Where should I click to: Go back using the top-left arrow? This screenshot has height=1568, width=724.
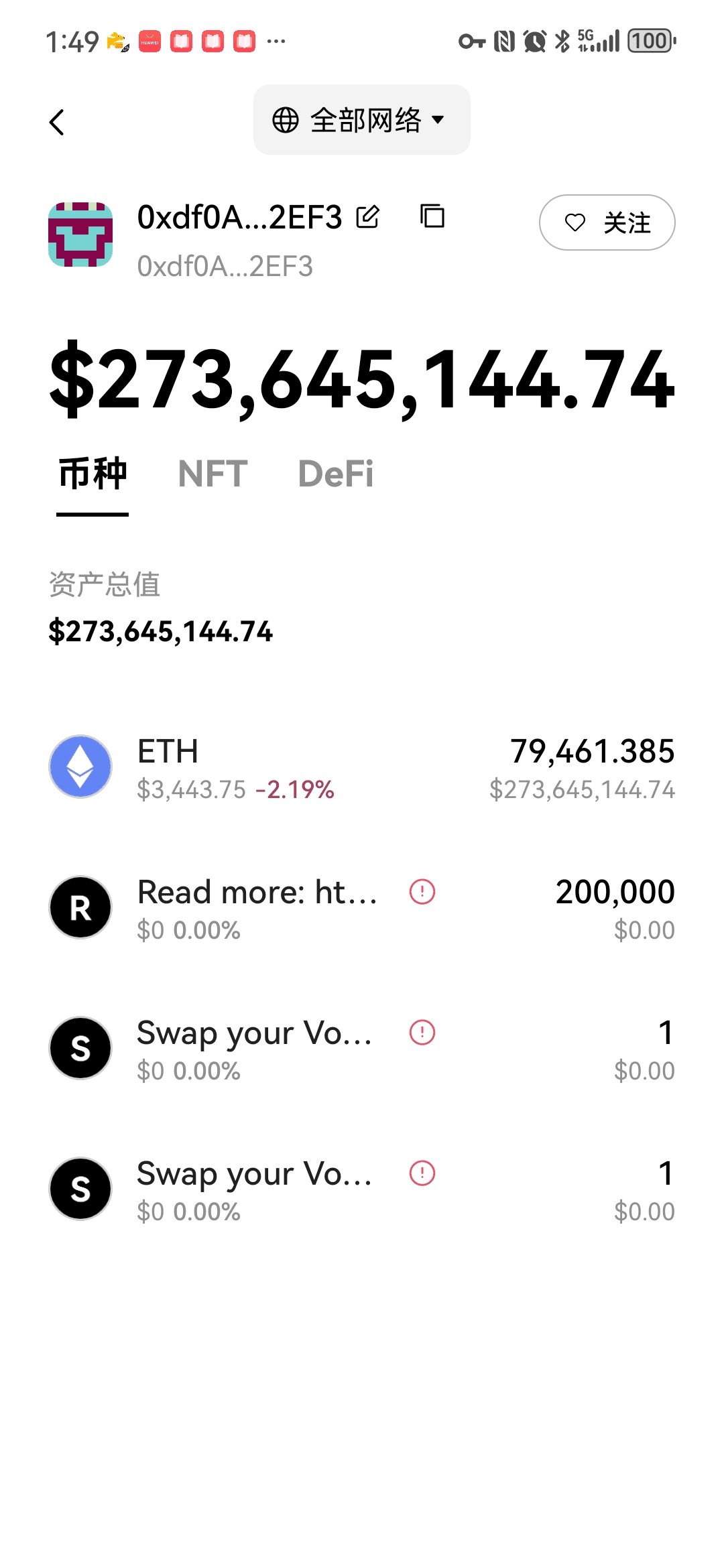[x=57, y=122]
